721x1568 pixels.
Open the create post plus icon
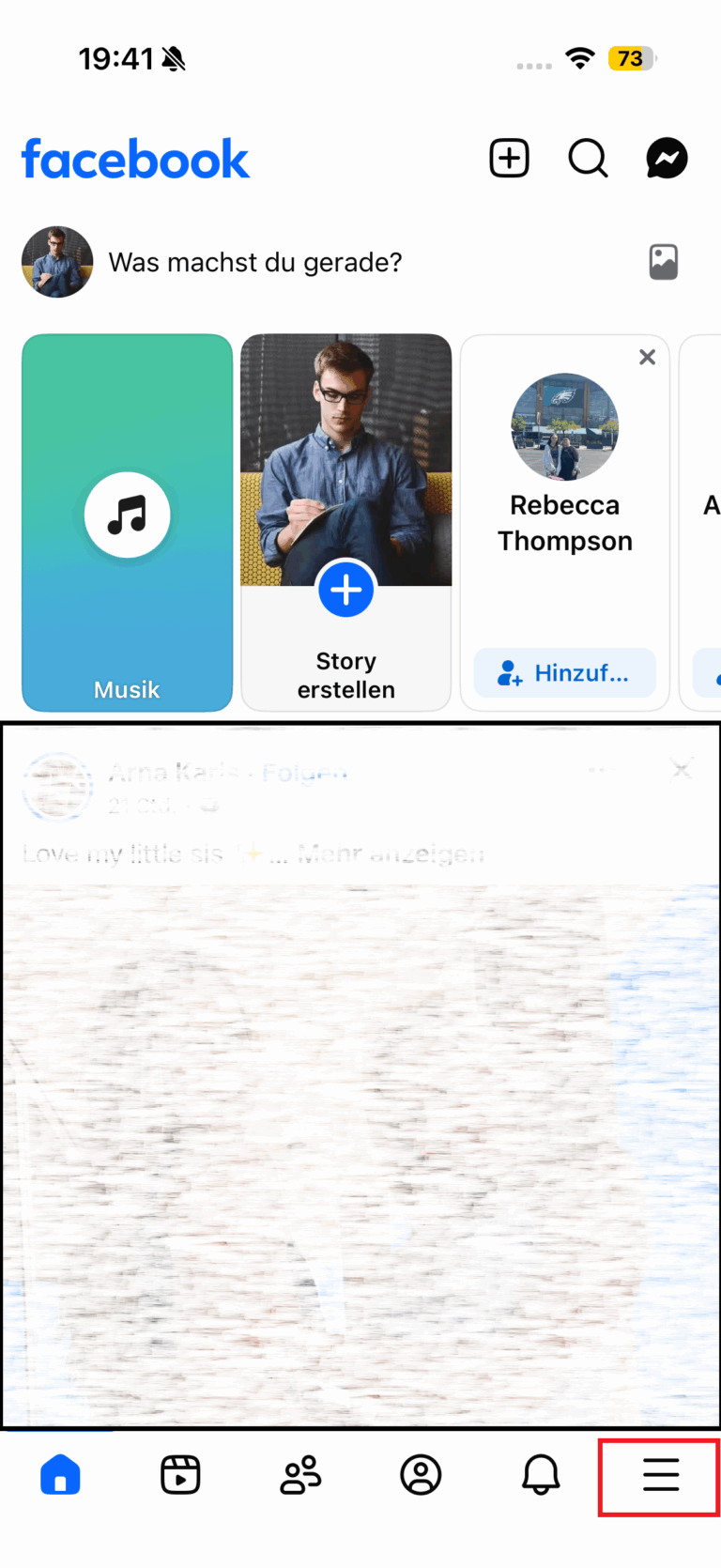click(509, 158)
